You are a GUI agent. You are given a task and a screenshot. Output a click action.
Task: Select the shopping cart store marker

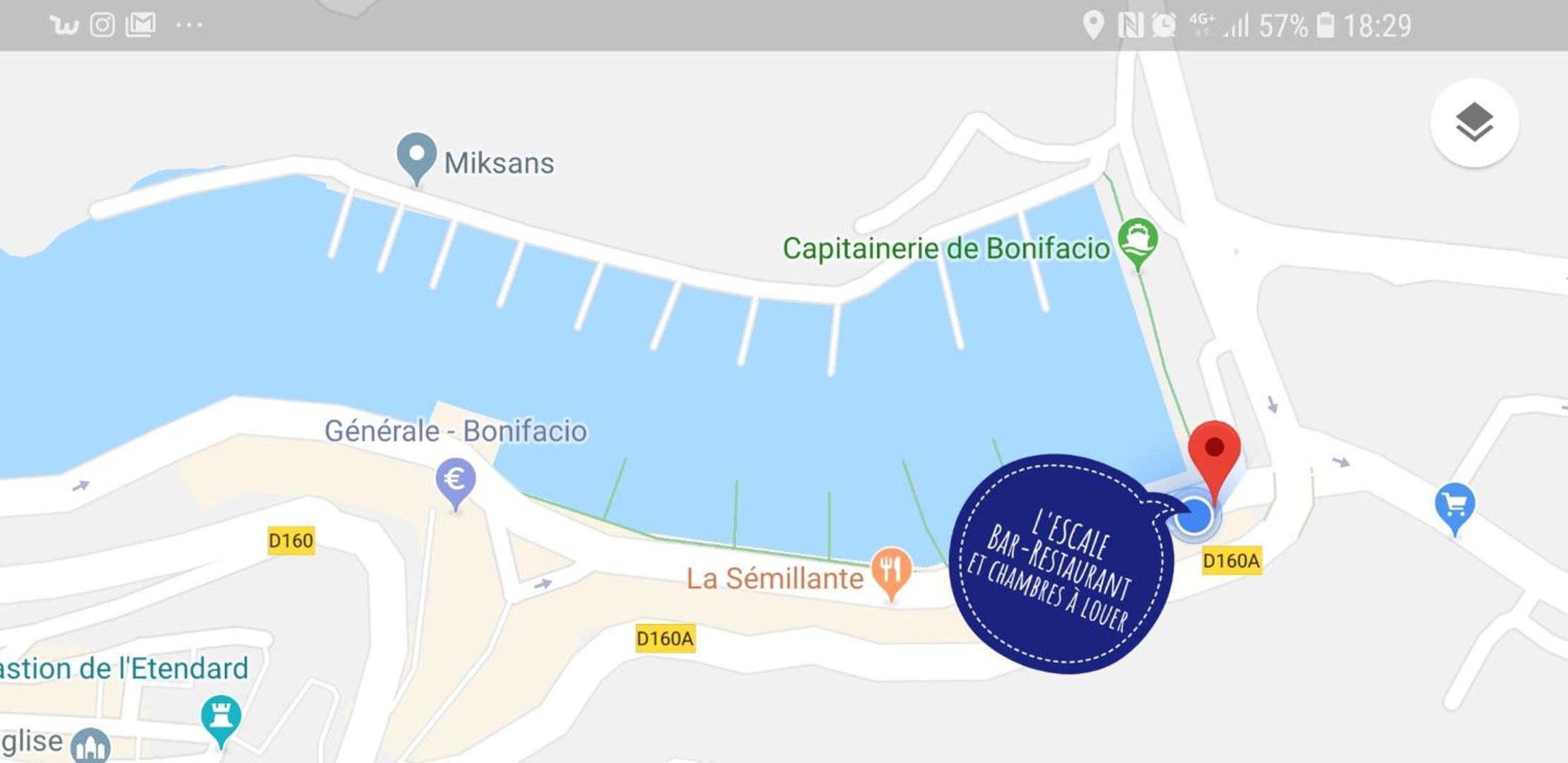(x=1454, y=506)
